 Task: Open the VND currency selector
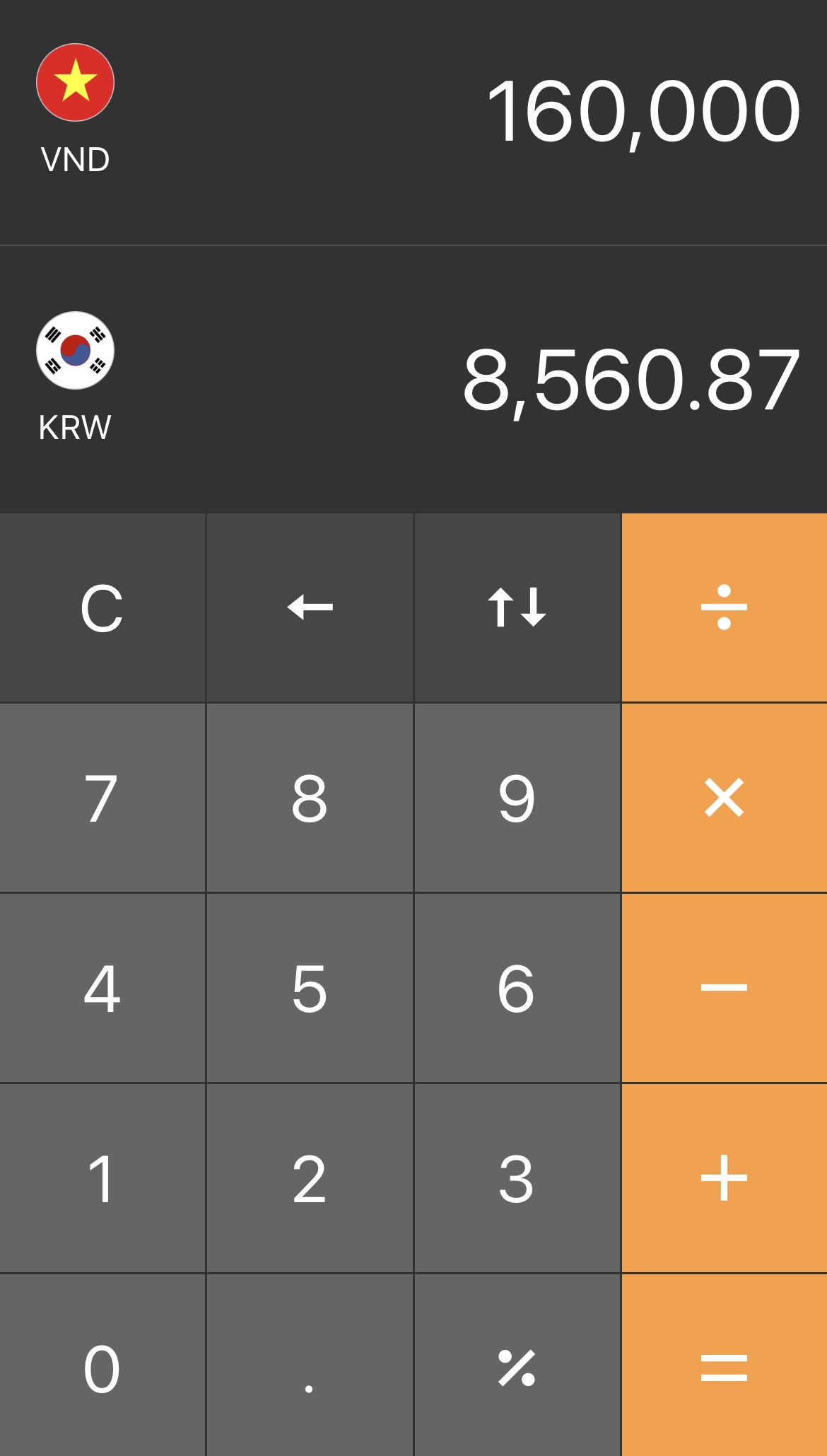tap(74, 106)
